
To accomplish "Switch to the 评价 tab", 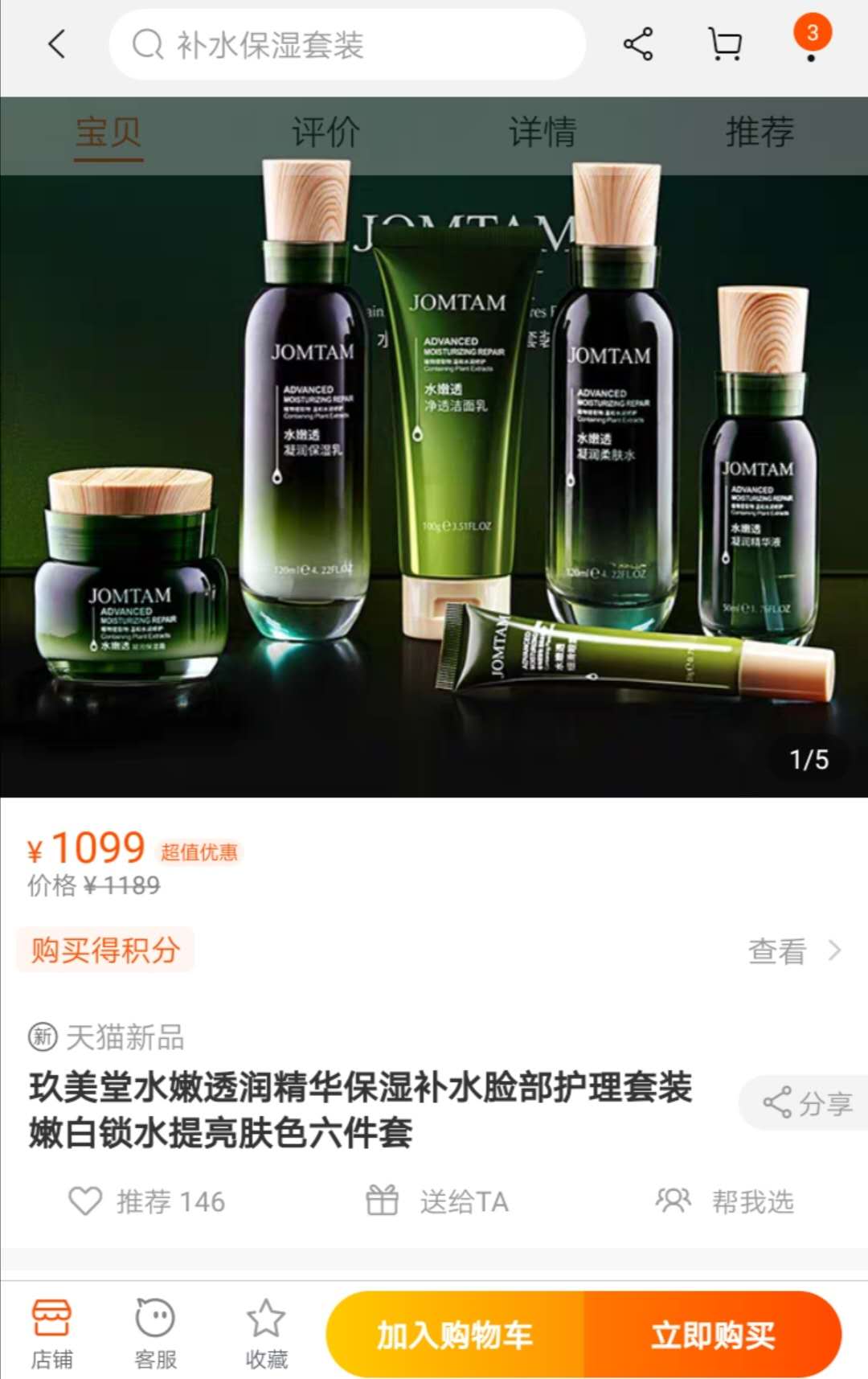I will click(325, 133).
